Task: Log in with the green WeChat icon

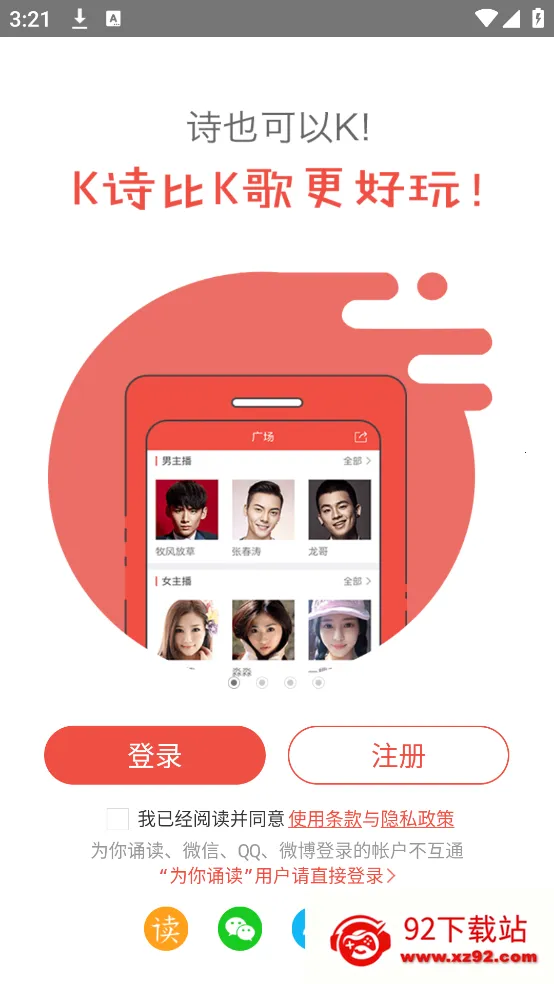Action: (240, 928)
